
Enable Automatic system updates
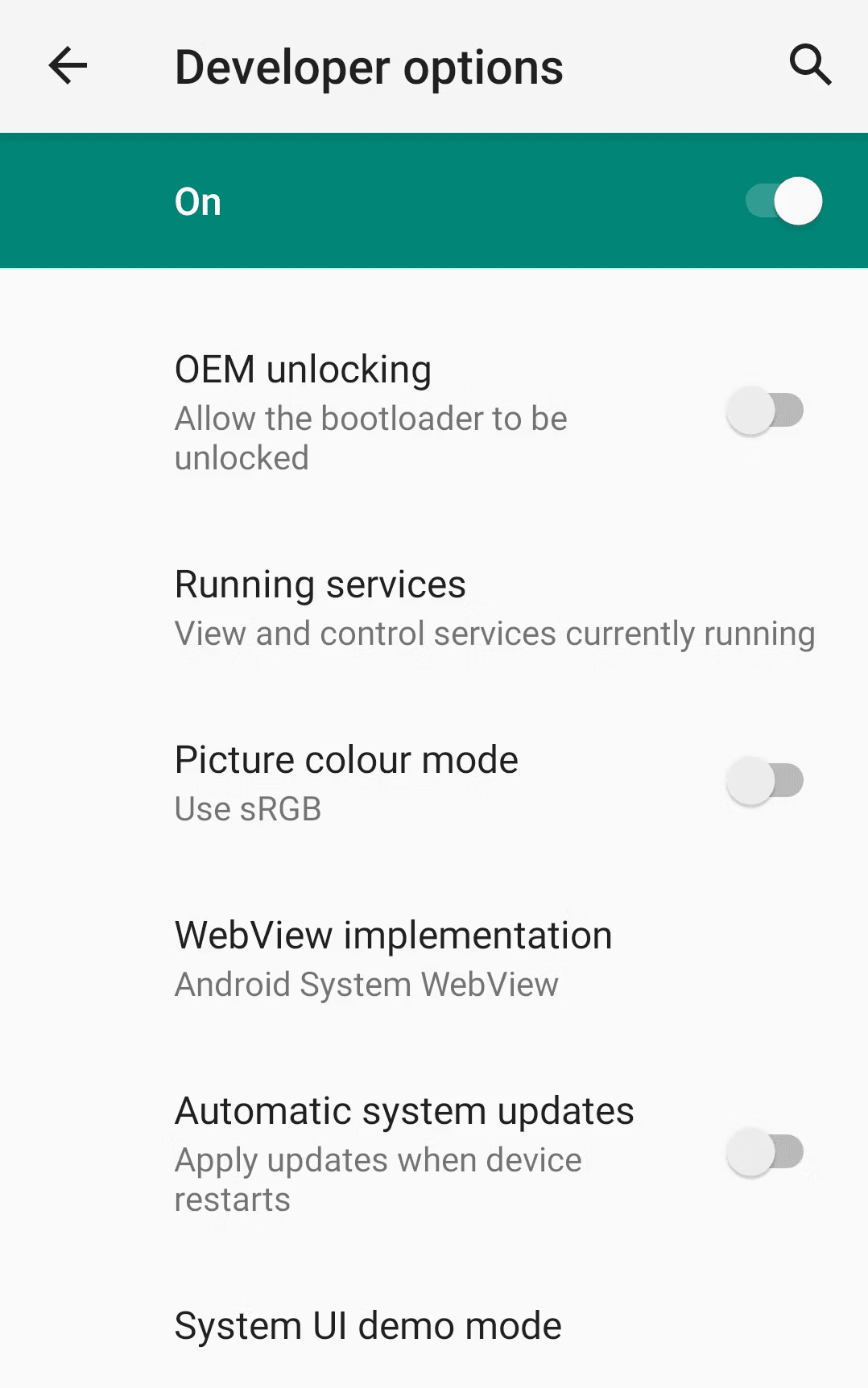[x=765, y=1152]
